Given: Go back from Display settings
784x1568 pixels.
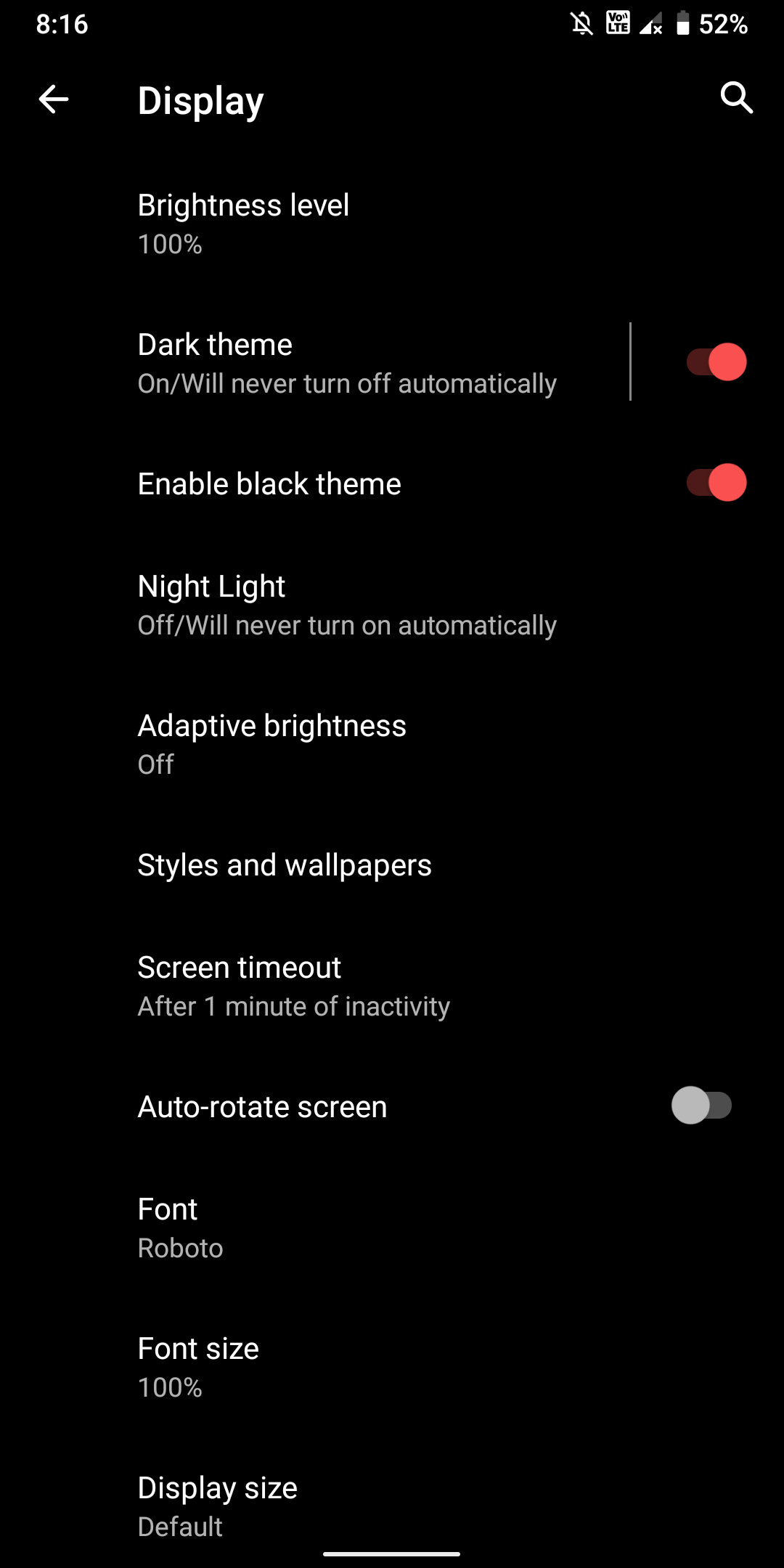Looking at the screenshot, I should coord(54,99).
